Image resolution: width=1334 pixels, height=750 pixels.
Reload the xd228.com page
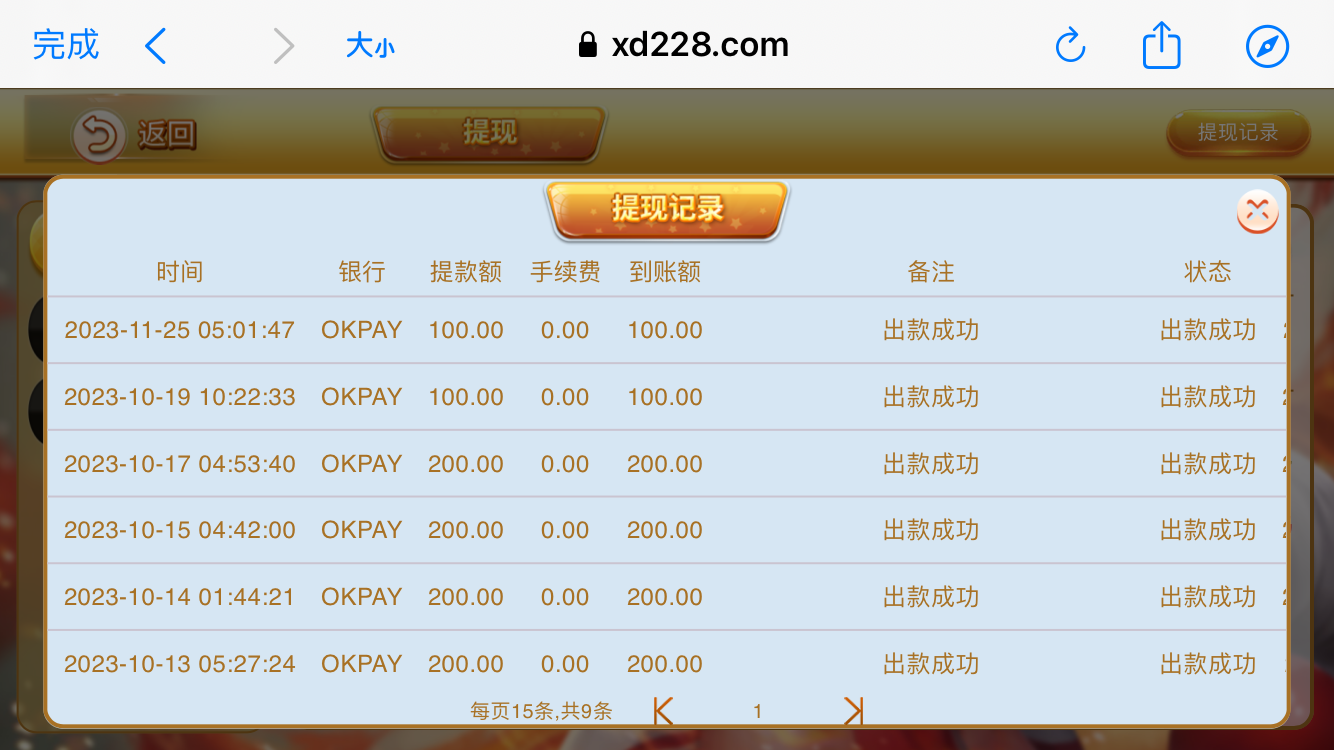pyautogui.click(x=1070, y=46)
